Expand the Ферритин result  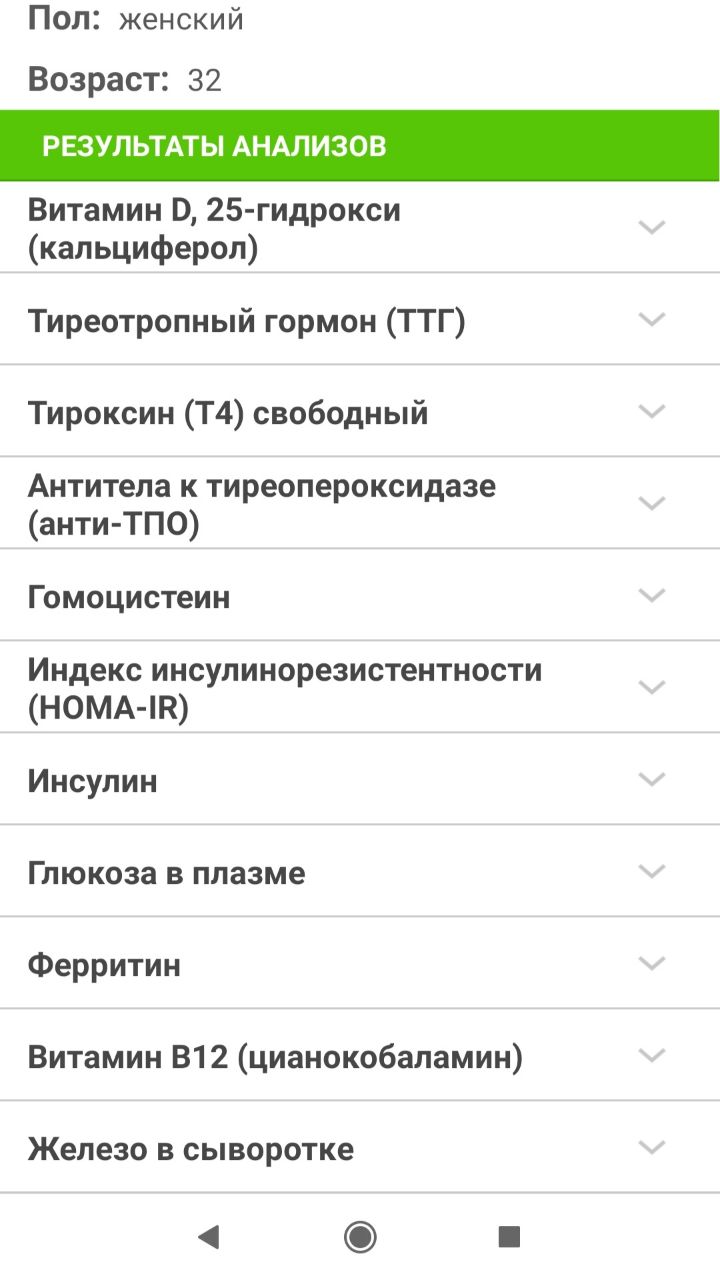(360, 963)
